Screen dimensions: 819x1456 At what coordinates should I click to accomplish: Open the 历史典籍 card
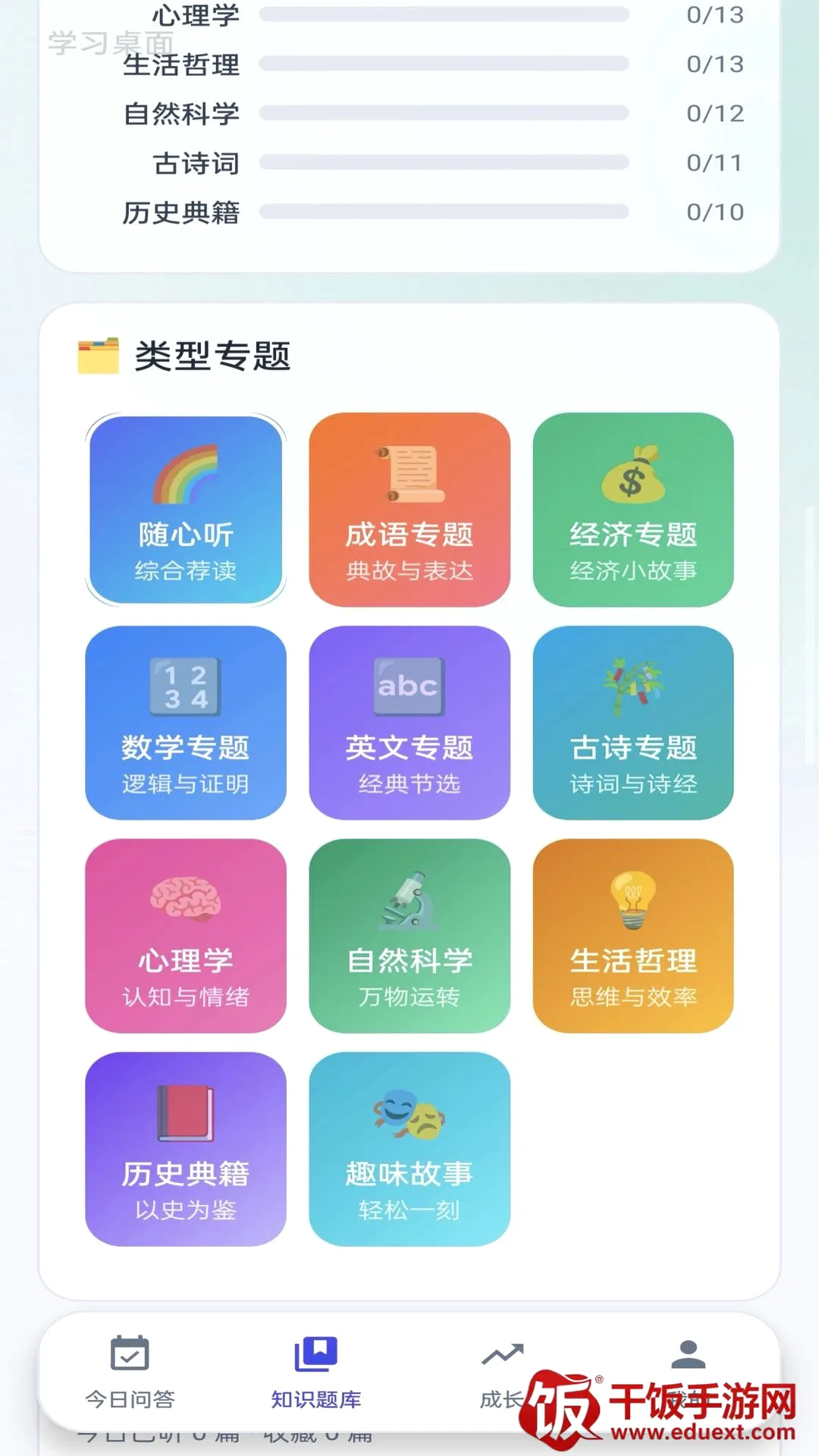186,1149
